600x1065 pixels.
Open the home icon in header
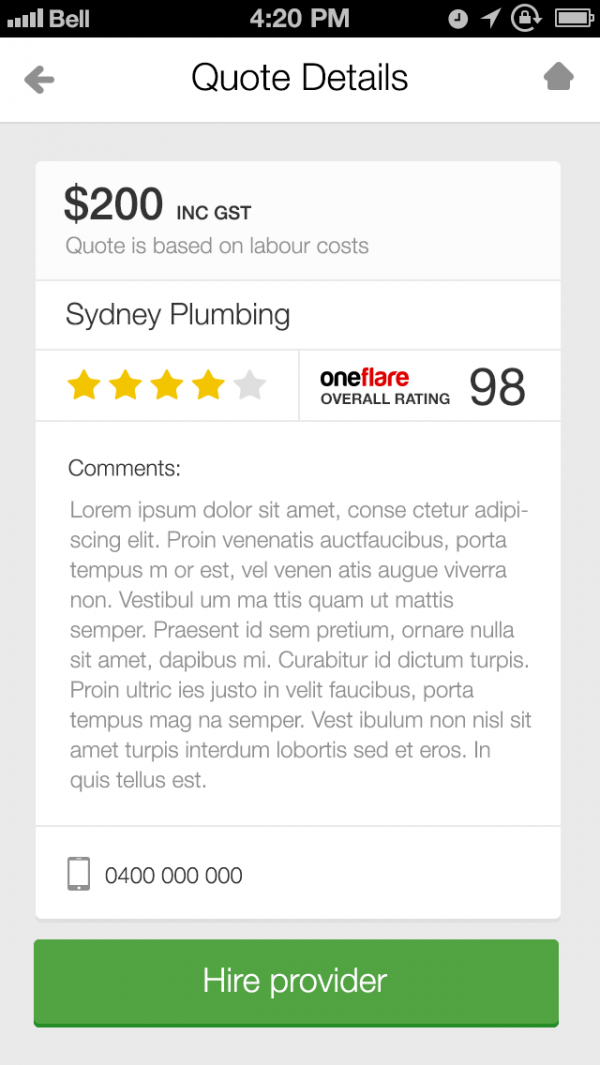click(559, 77)
